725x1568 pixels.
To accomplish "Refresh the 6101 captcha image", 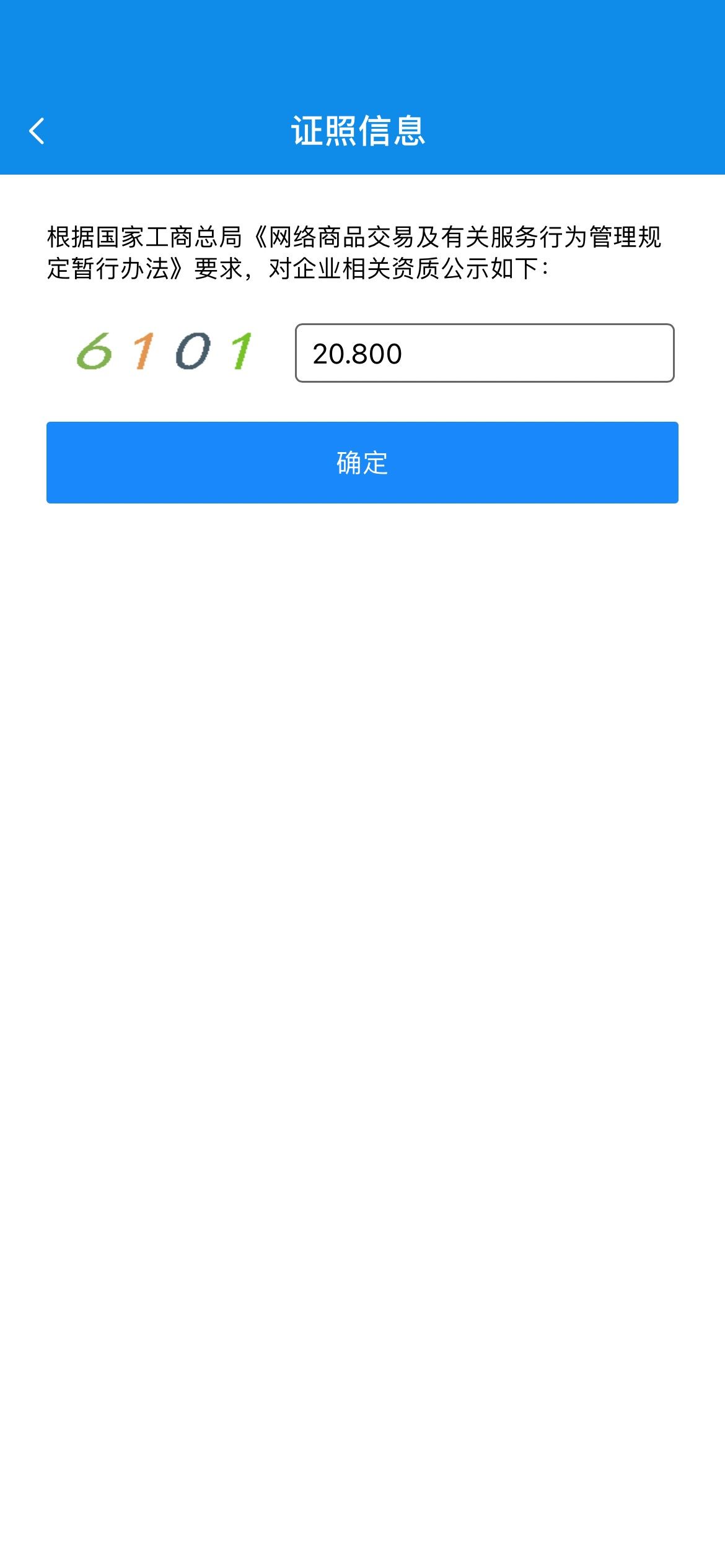I will (x=165, y=351).
